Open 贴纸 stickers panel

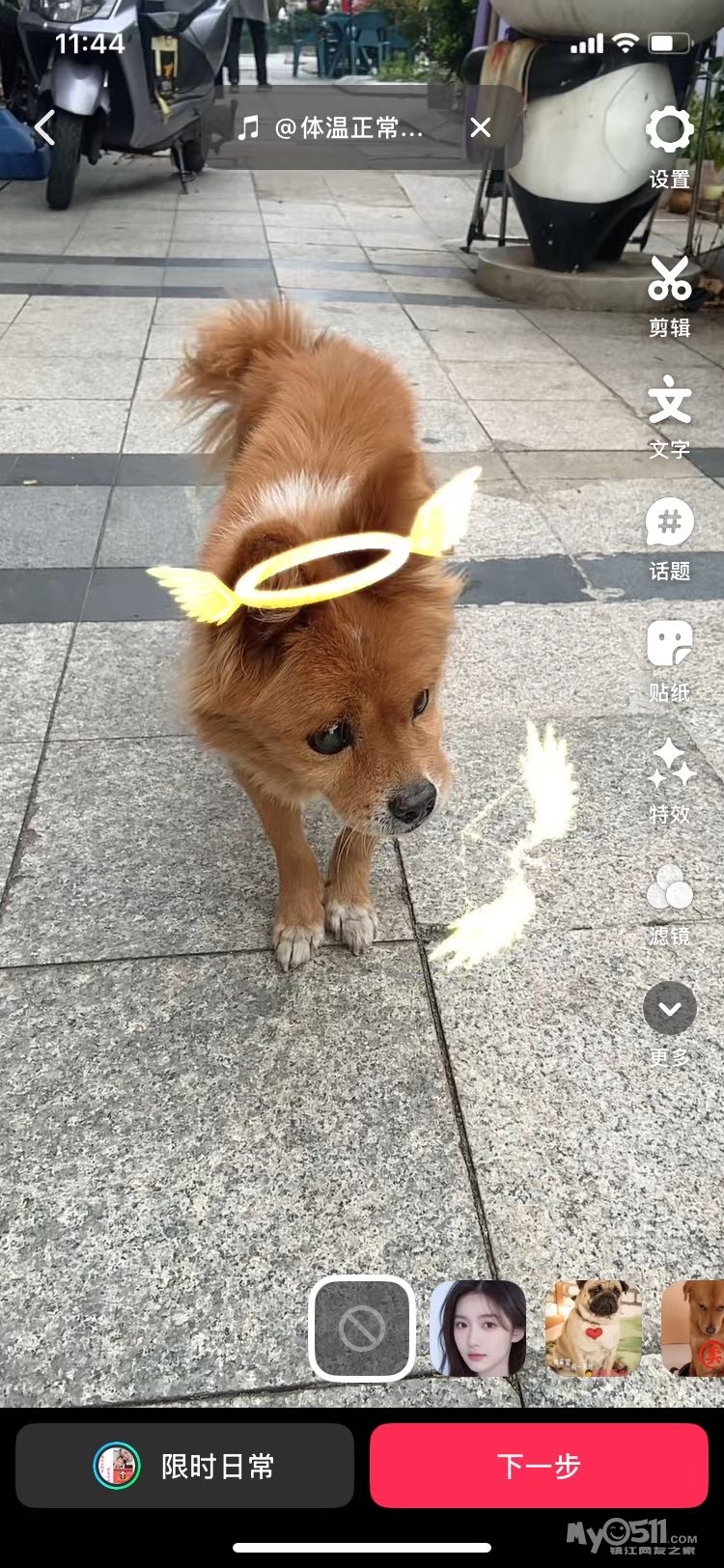pyautogui.click(x=669, y=661)
